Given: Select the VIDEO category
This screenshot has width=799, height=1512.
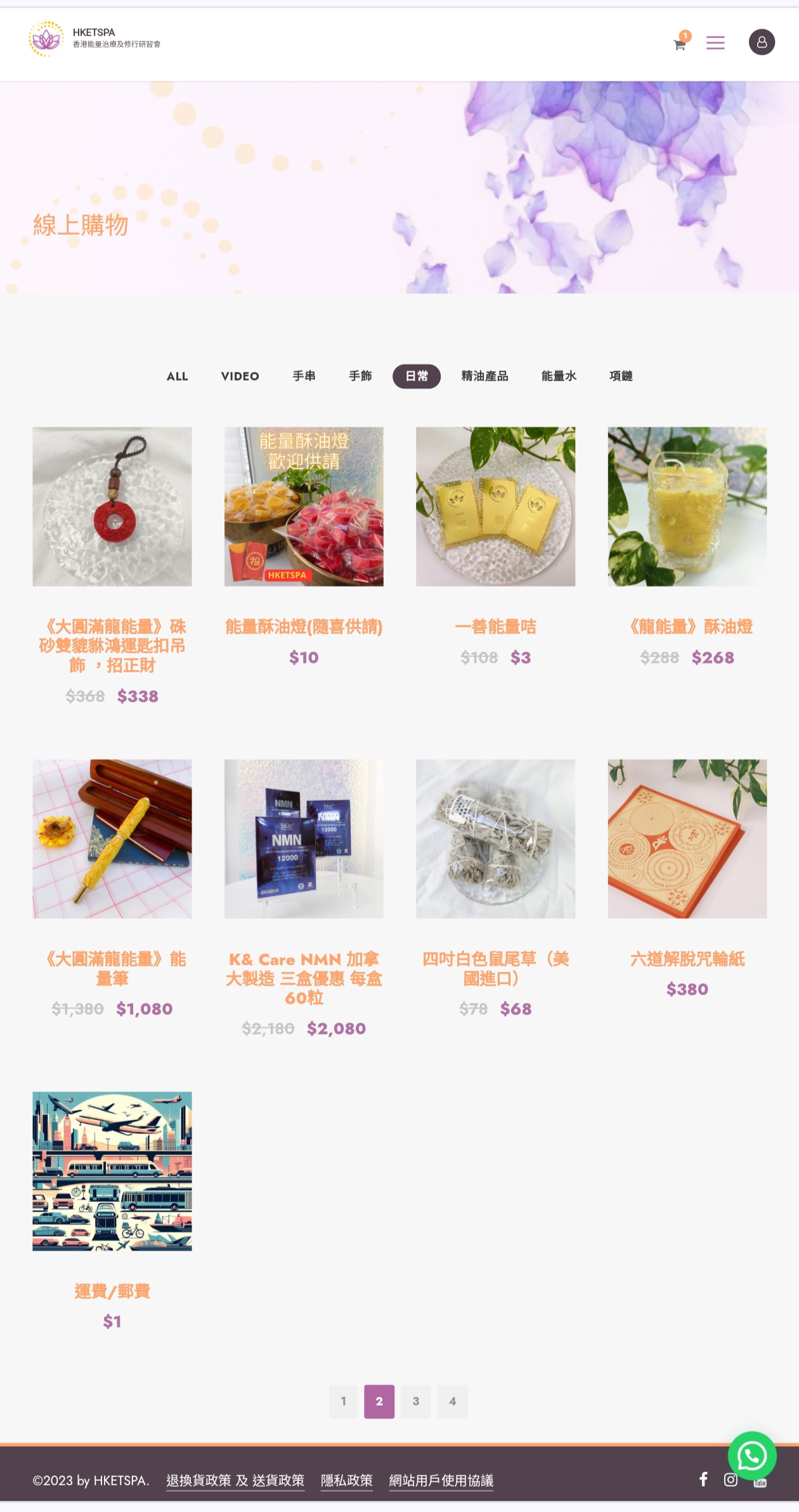Looking at the screenshot, I should pos(240,376).
